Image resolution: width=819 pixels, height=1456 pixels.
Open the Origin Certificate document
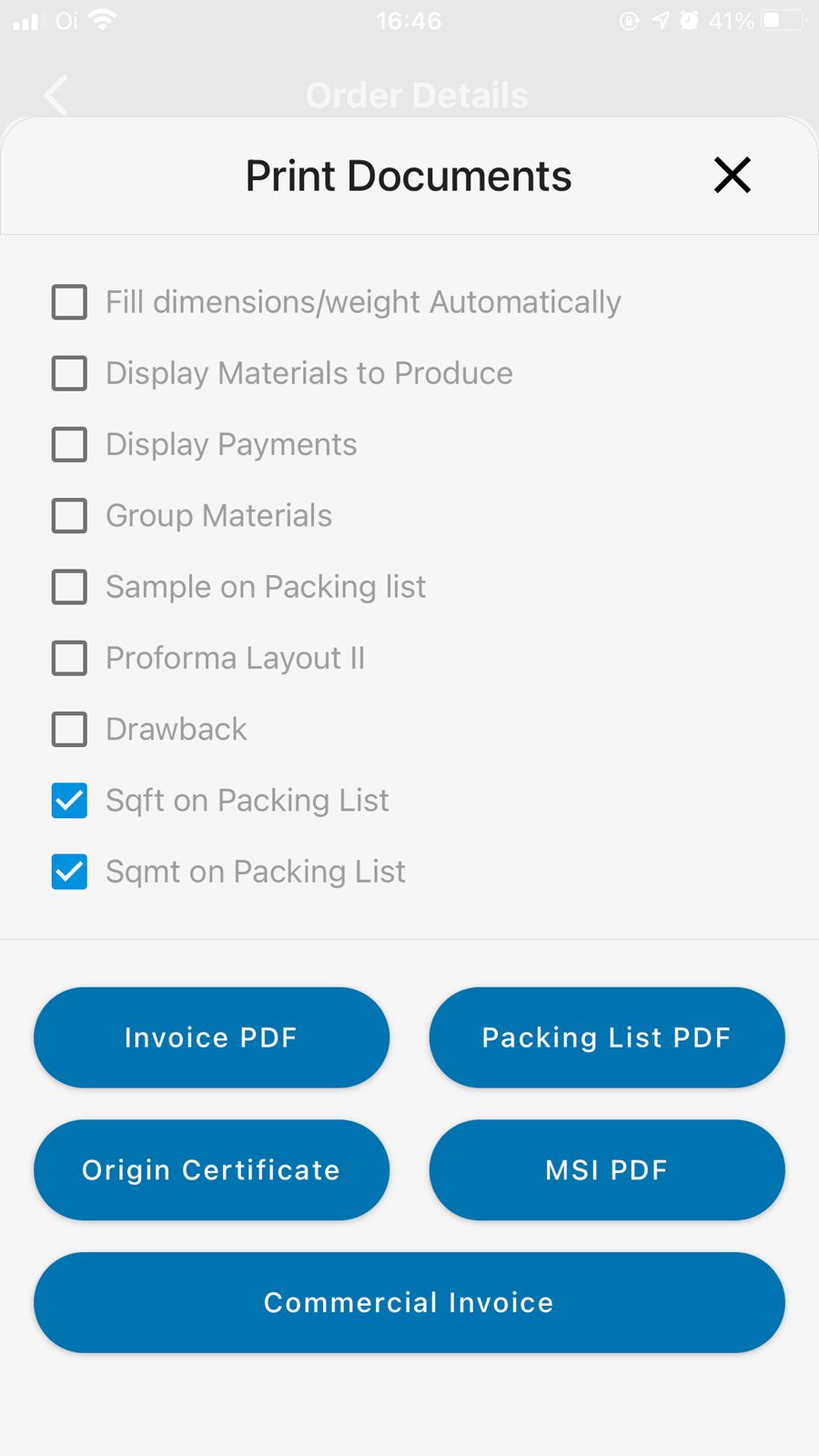(x=211, y=1169)
